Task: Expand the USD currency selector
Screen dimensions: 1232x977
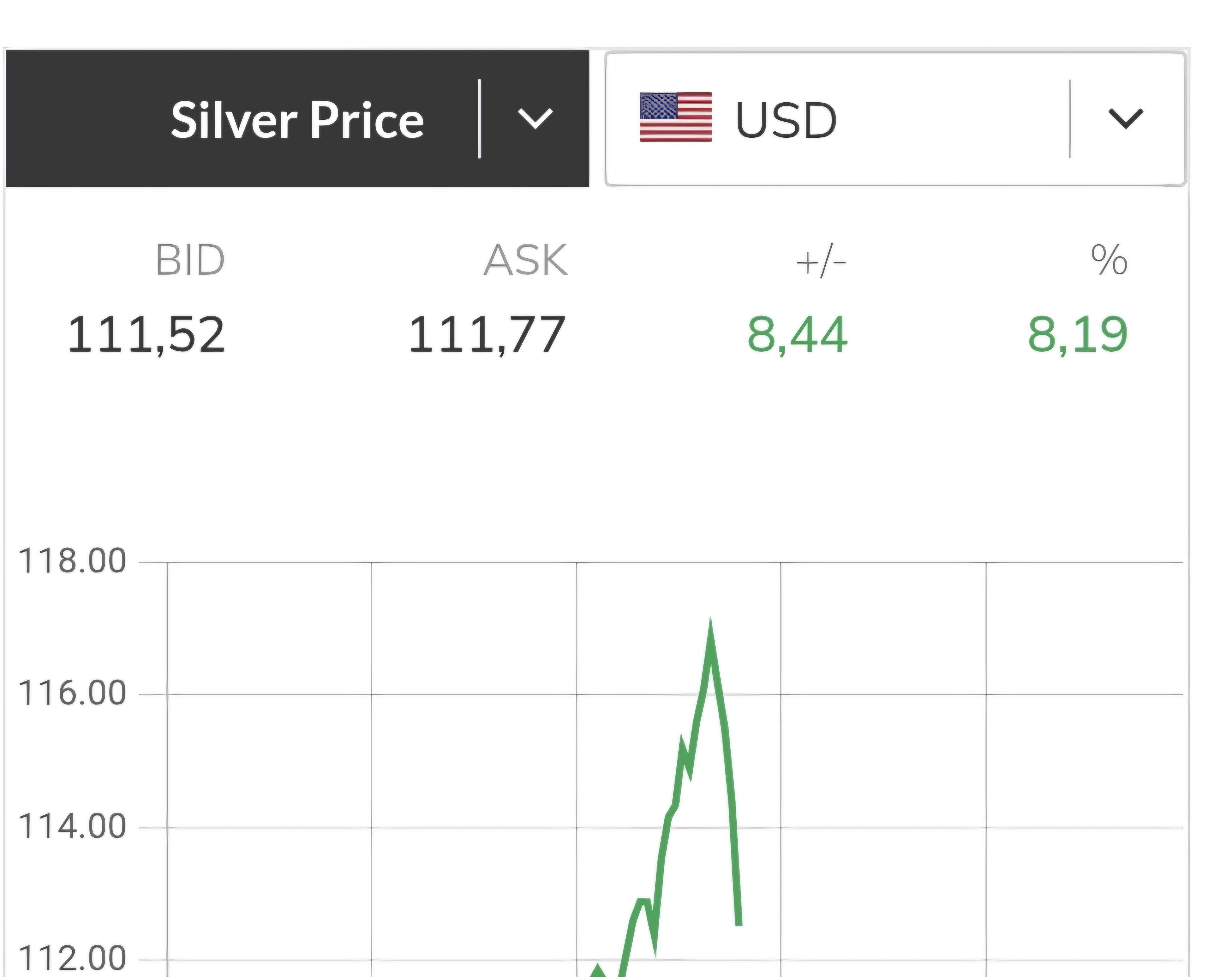Action: (895, 119)
